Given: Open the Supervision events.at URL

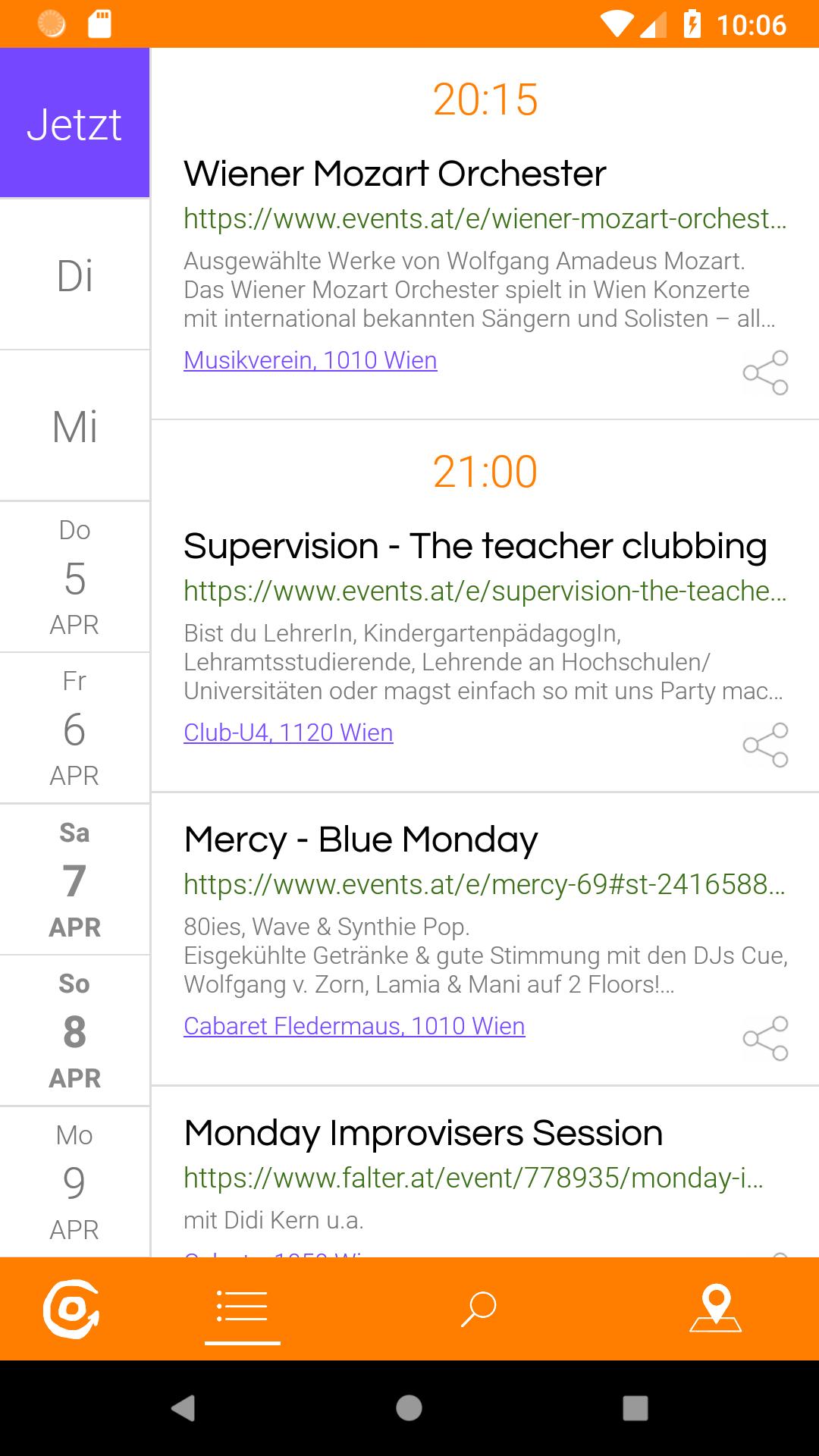Looking at the screenshot, I should [x=485, y=591].
